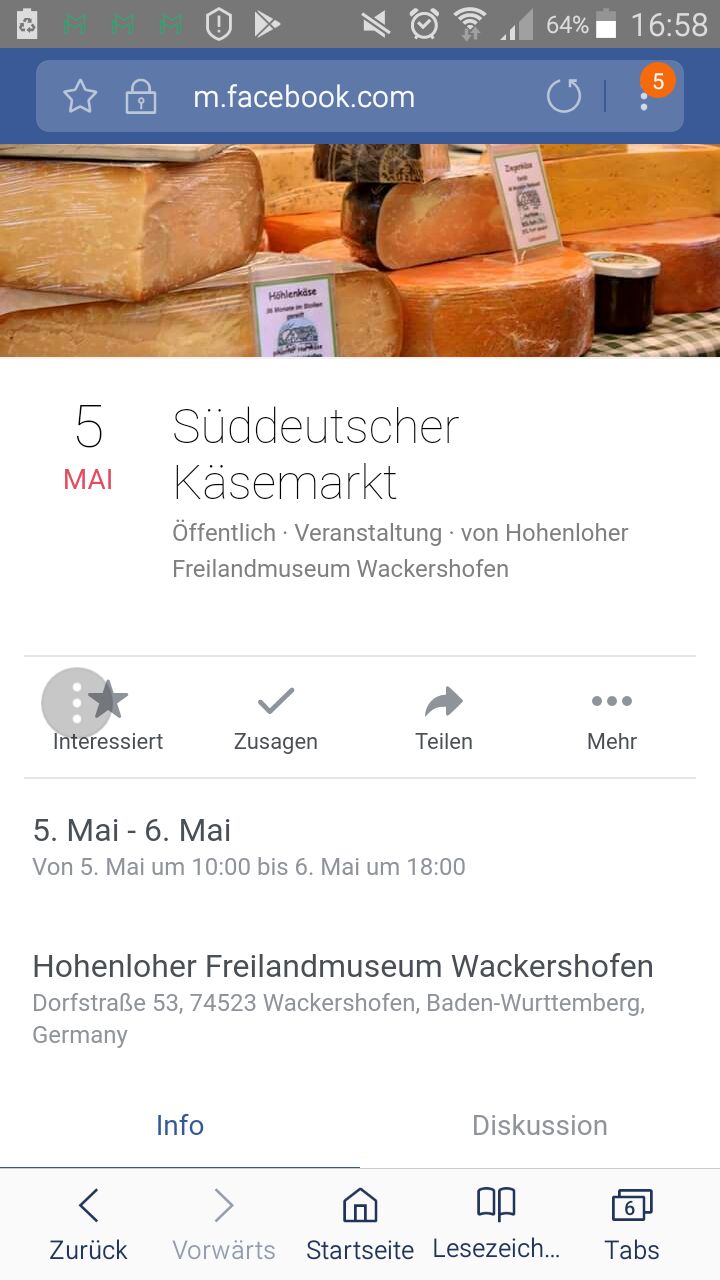Reload the Facebook page
720x1280 pixels.
[564, 97]
